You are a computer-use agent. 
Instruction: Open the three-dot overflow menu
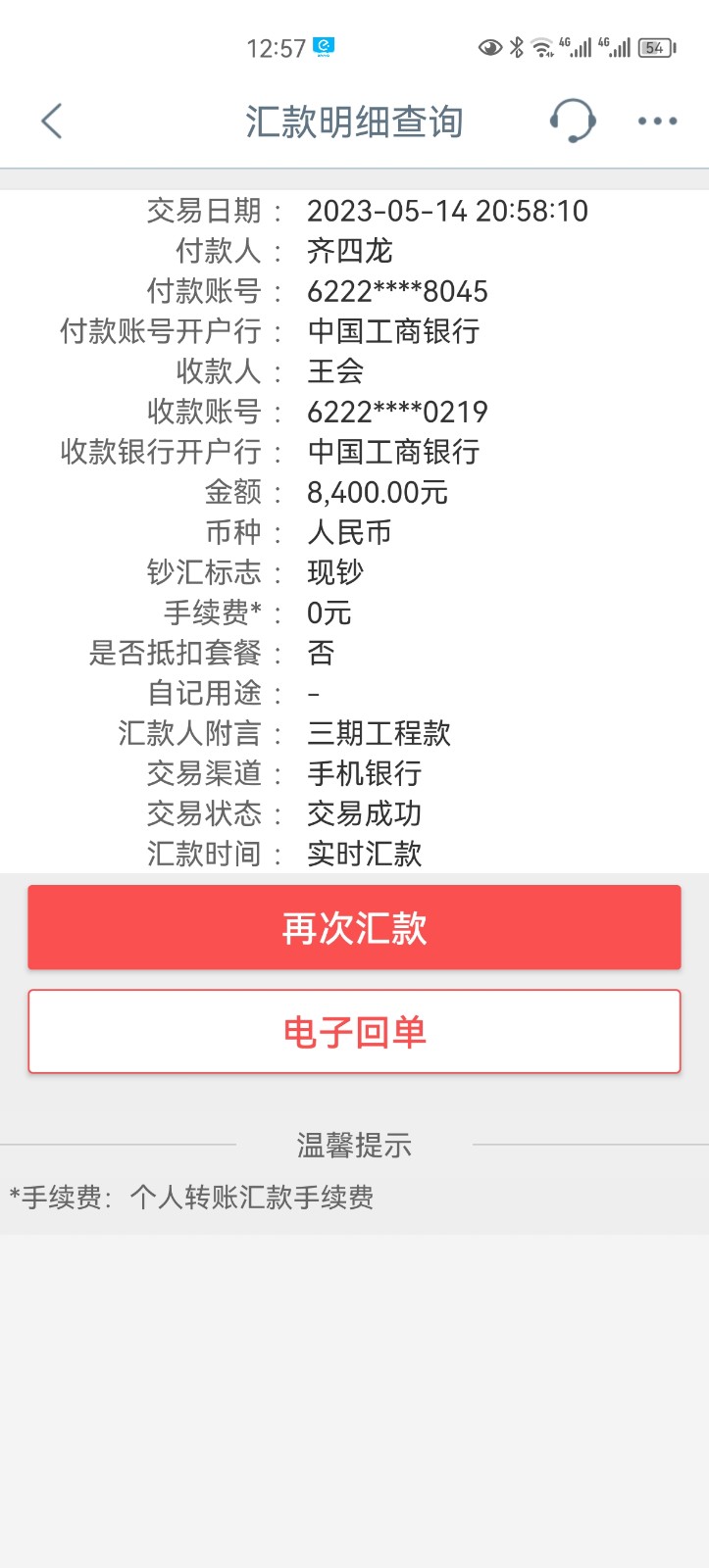657,122
